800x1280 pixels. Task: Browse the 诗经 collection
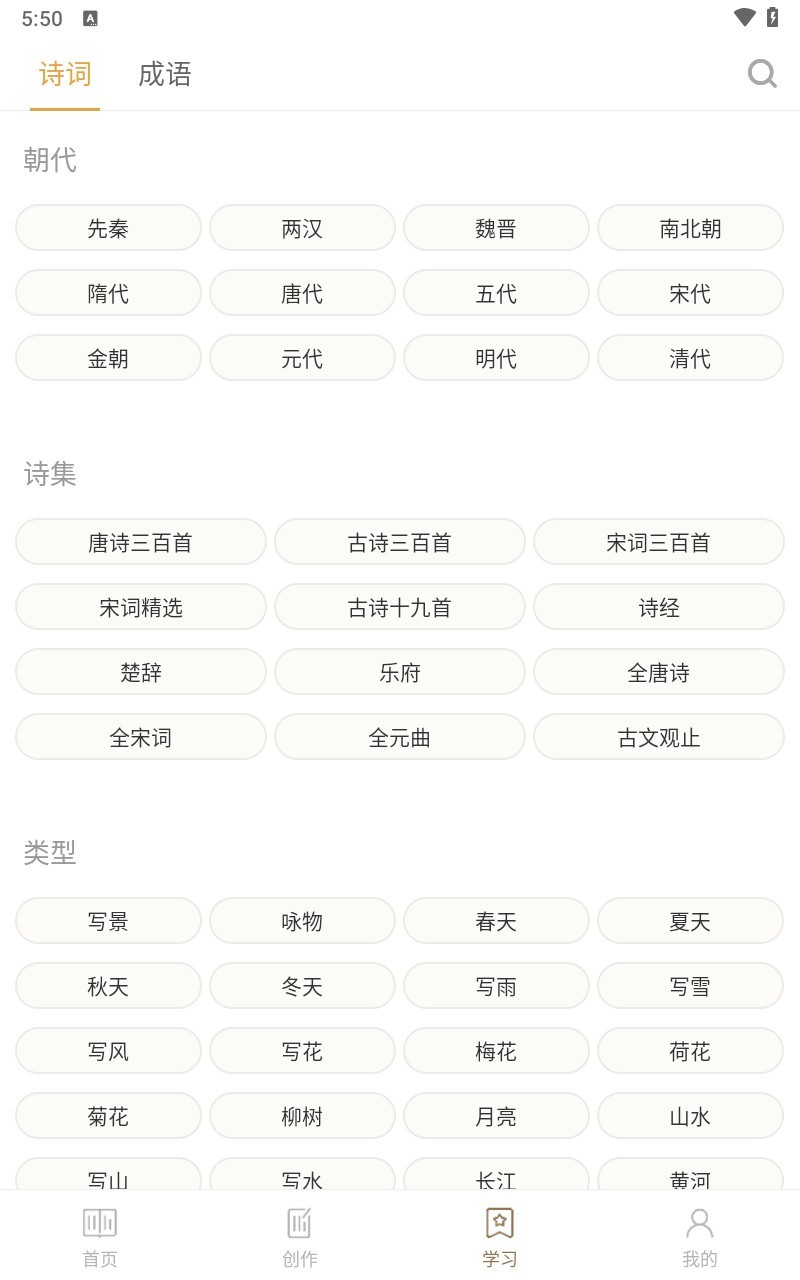[x=658, y=607]
